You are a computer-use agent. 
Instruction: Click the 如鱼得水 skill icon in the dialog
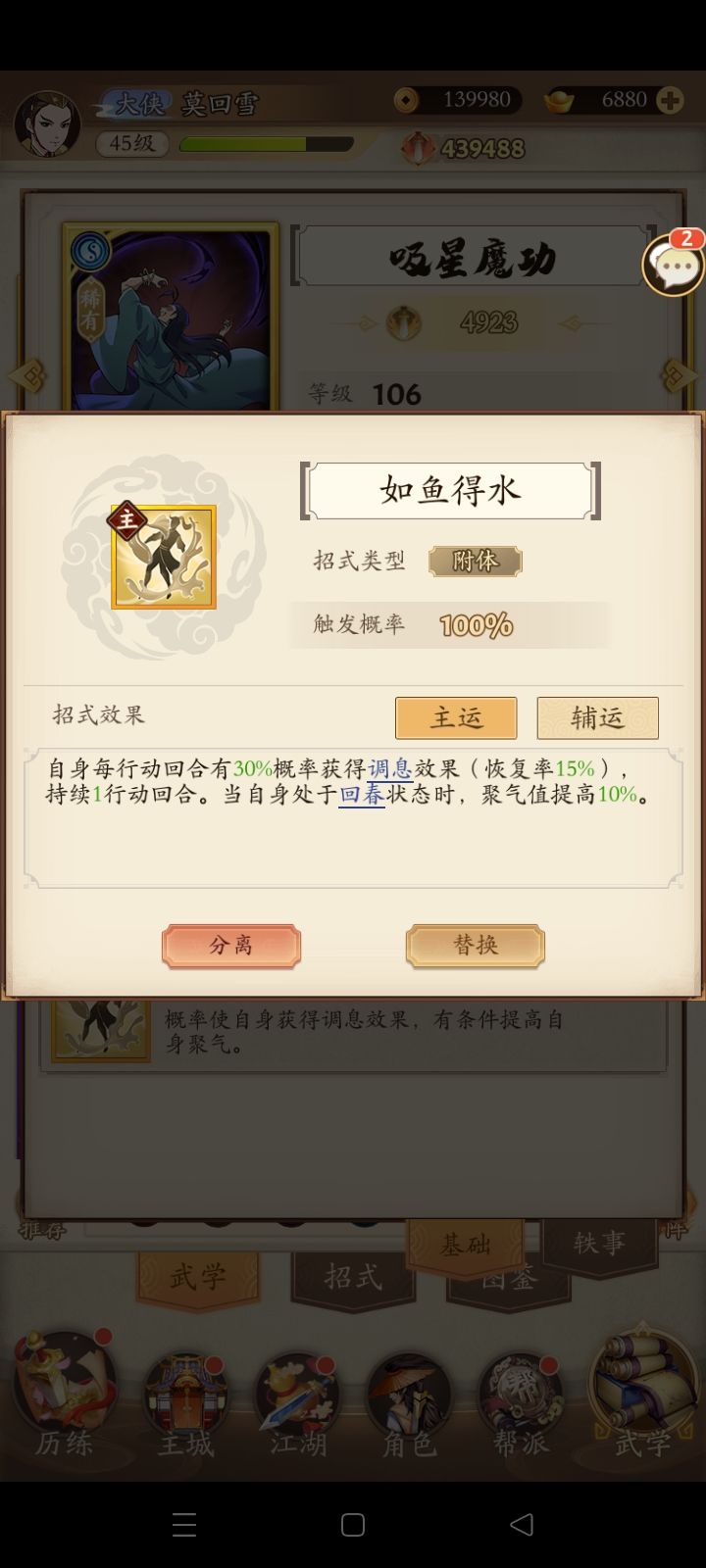(x=163, y=555)
